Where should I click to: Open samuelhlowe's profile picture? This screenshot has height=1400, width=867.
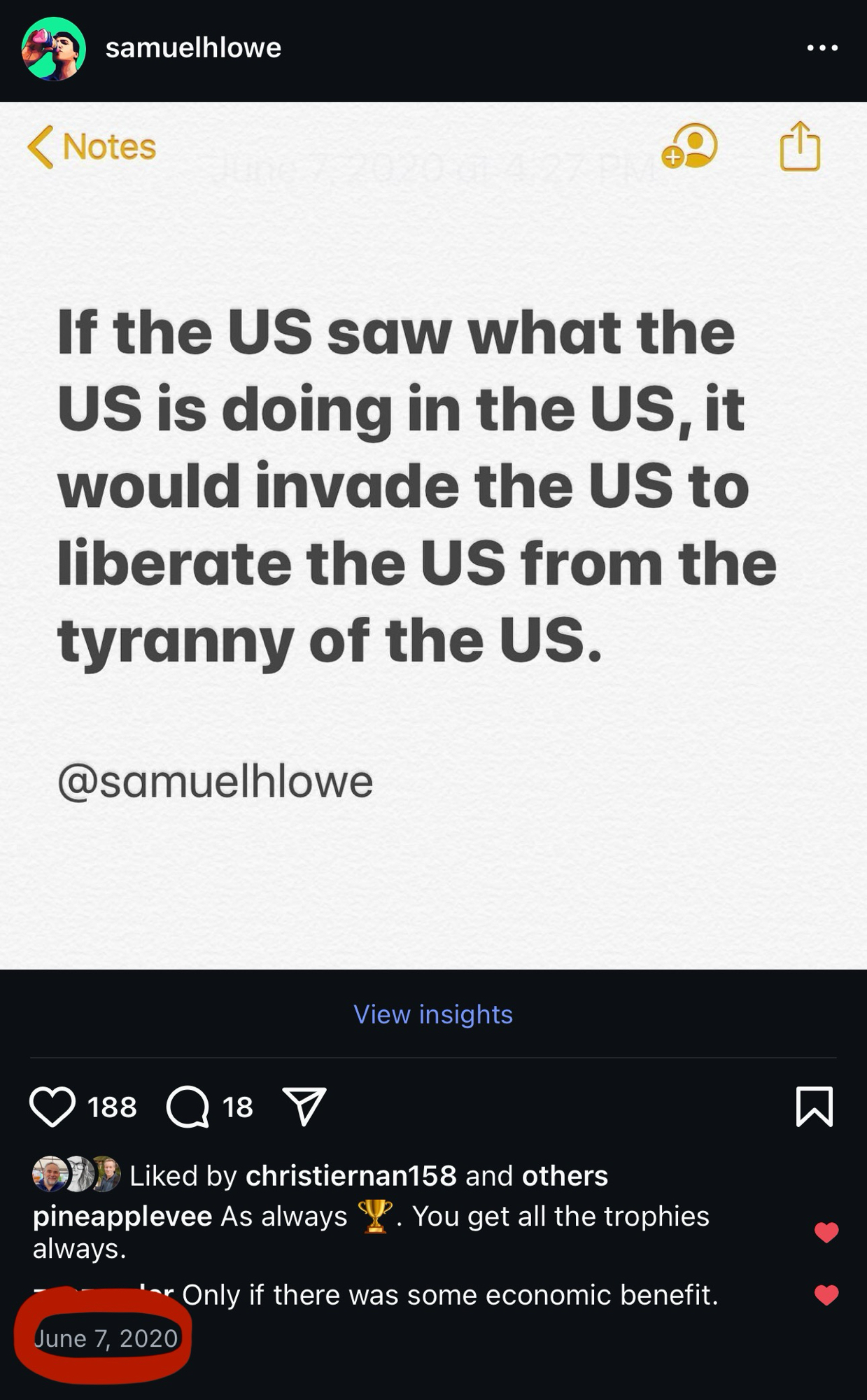pyautogui.click(x=54, y=49)
